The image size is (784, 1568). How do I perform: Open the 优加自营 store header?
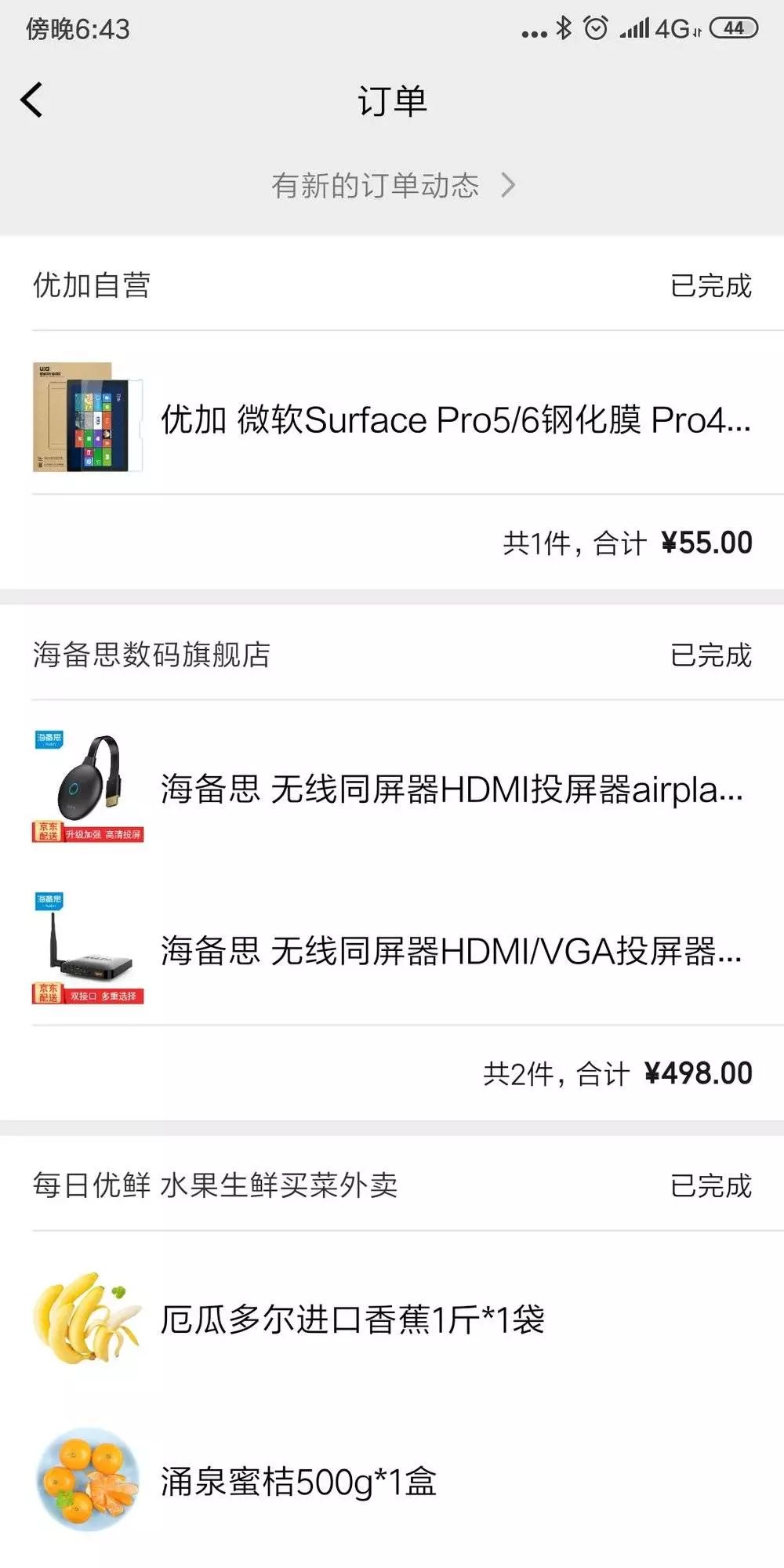[92, 285]
